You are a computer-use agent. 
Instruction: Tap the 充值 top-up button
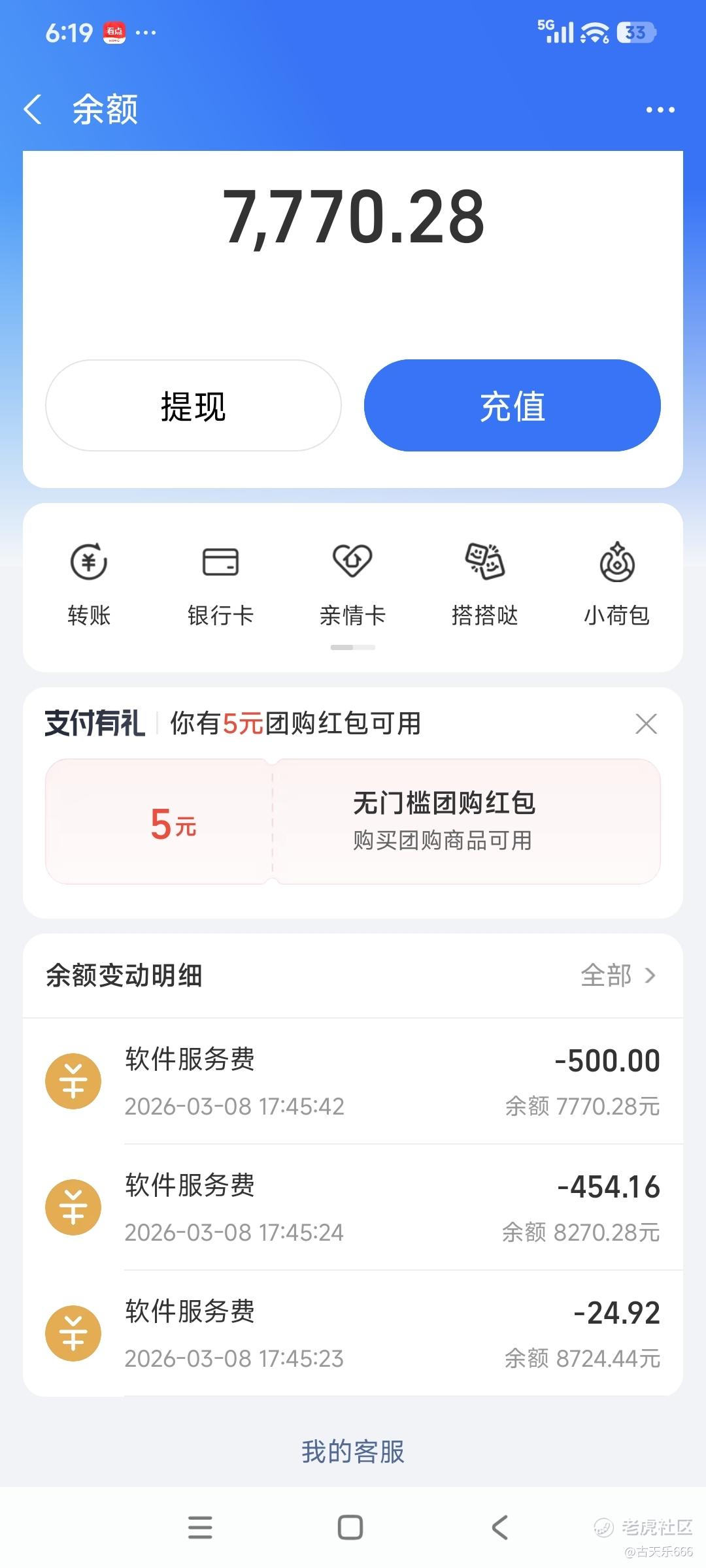(512, 406)
